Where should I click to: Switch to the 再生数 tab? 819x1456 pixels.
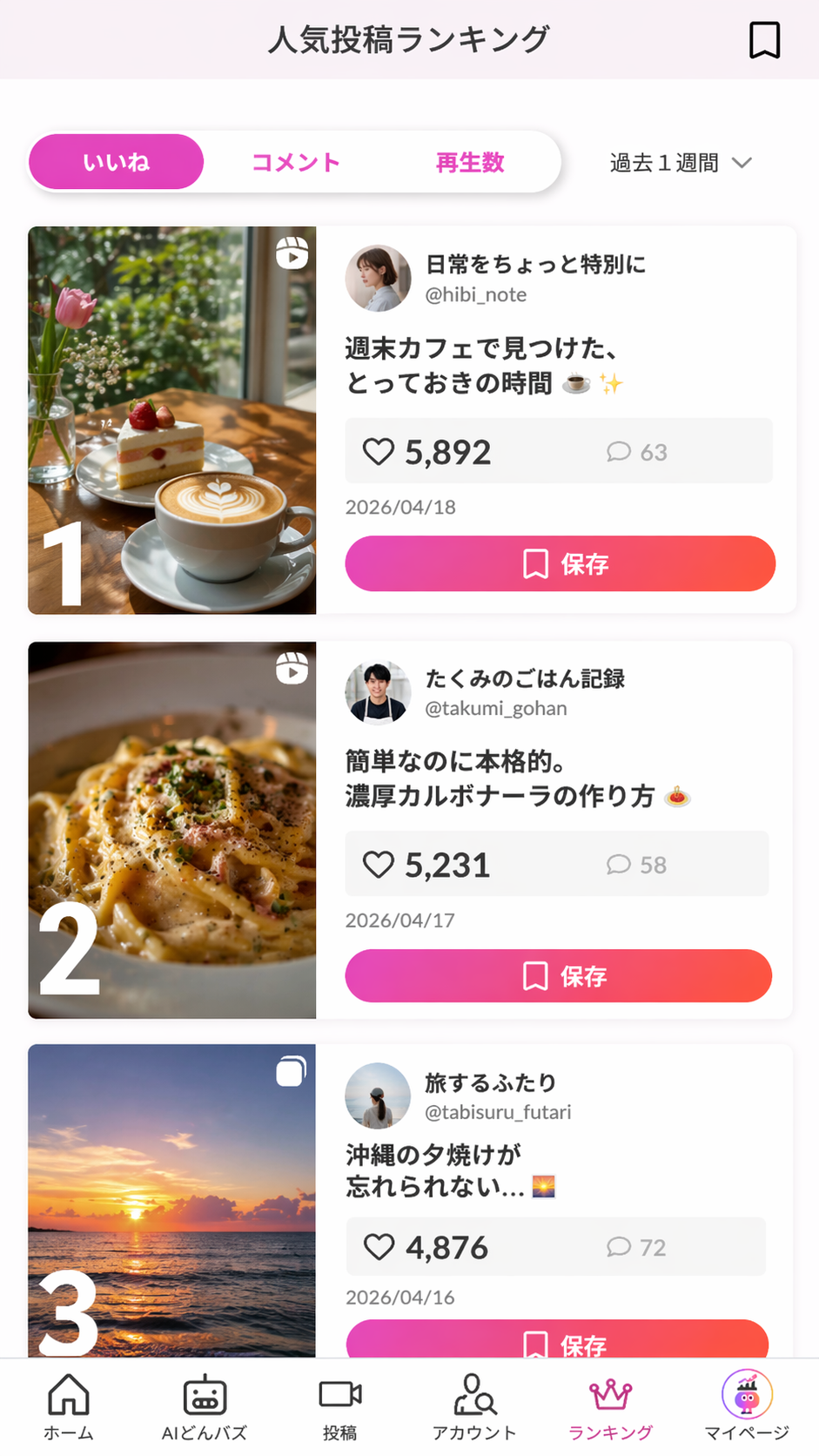click(468, 162)
